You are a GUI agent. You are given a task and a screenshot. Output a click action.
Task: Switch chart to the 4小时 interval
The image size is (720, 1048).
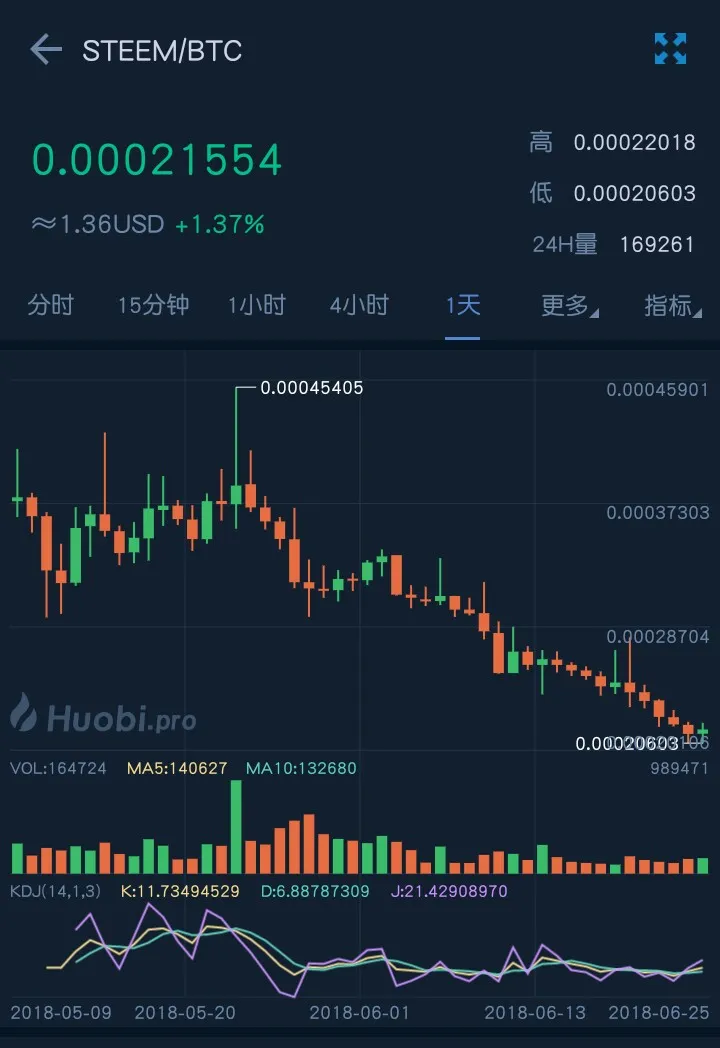[x=359, y=306]
